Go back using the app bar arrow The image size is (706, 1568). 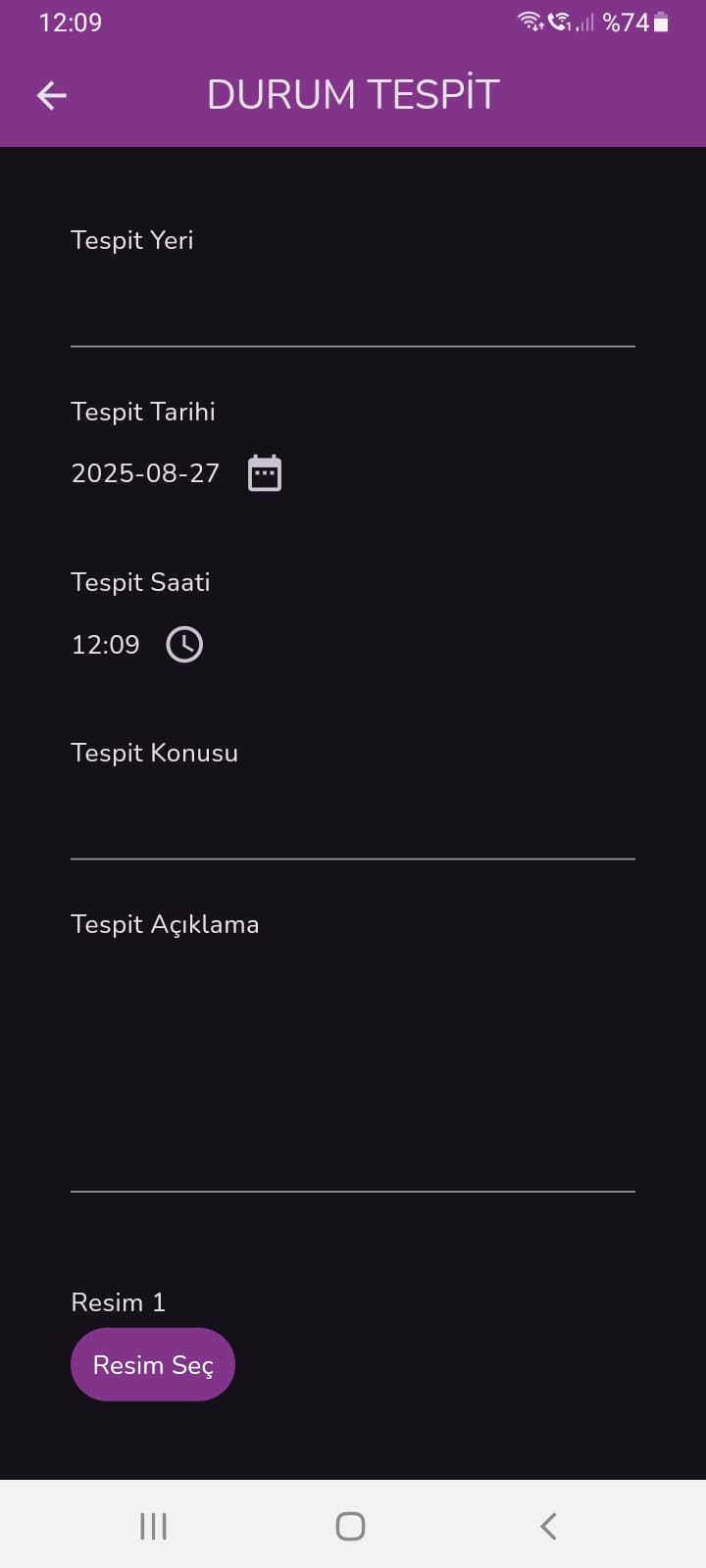pyautogui.click(x=52, y=95)
